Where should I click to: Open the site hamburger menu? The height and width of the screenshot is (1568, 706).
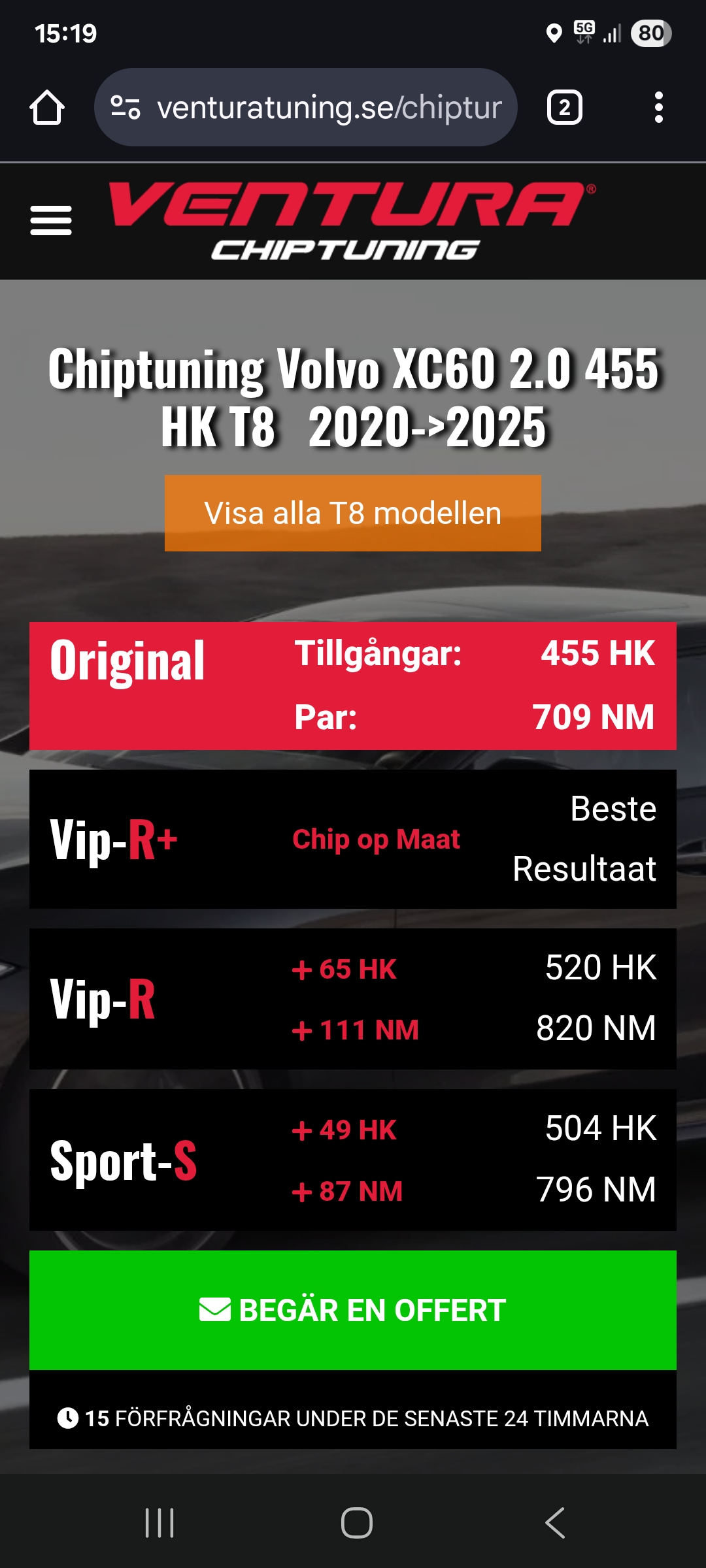(51, 220)
